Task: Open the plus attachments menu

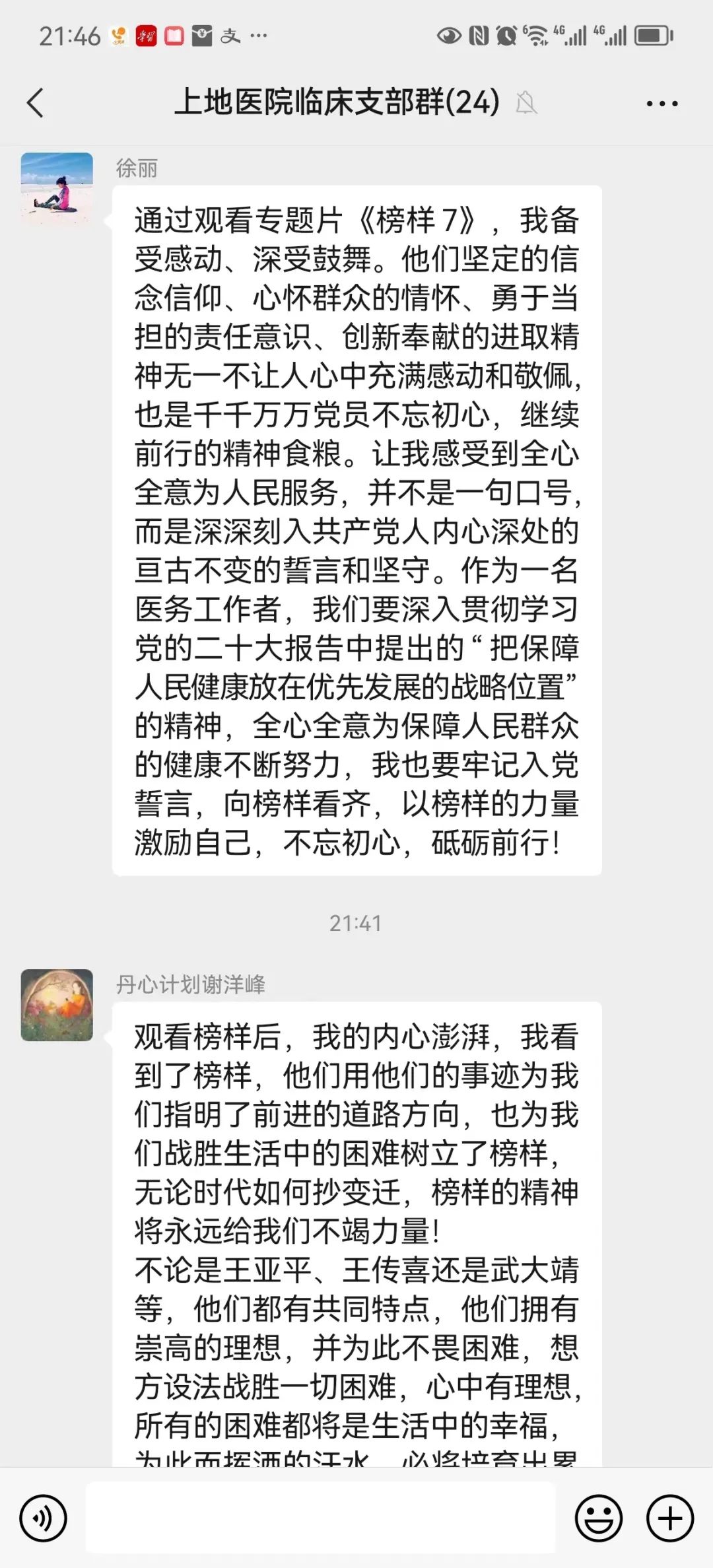Action: click(x=669, y=1518)
